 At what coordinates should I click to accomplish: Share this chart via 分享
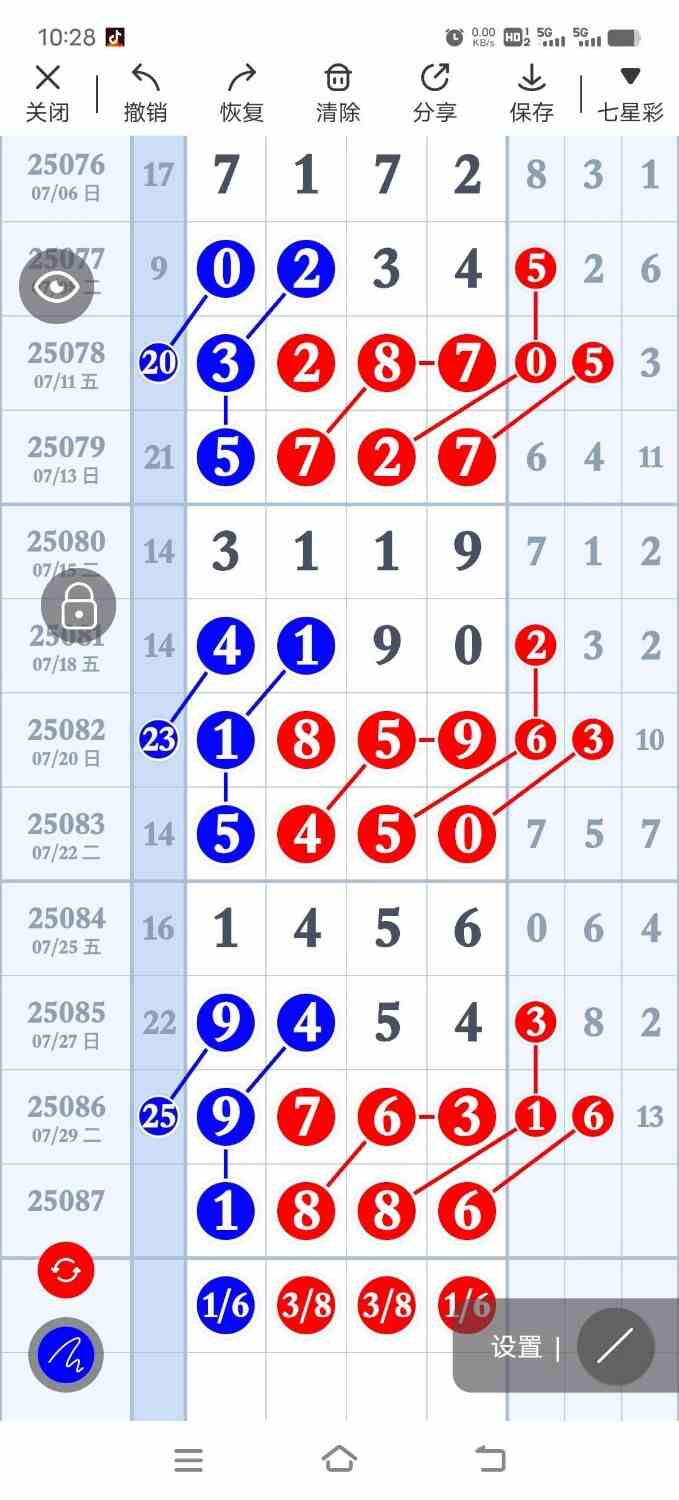(x=435, y=93)
